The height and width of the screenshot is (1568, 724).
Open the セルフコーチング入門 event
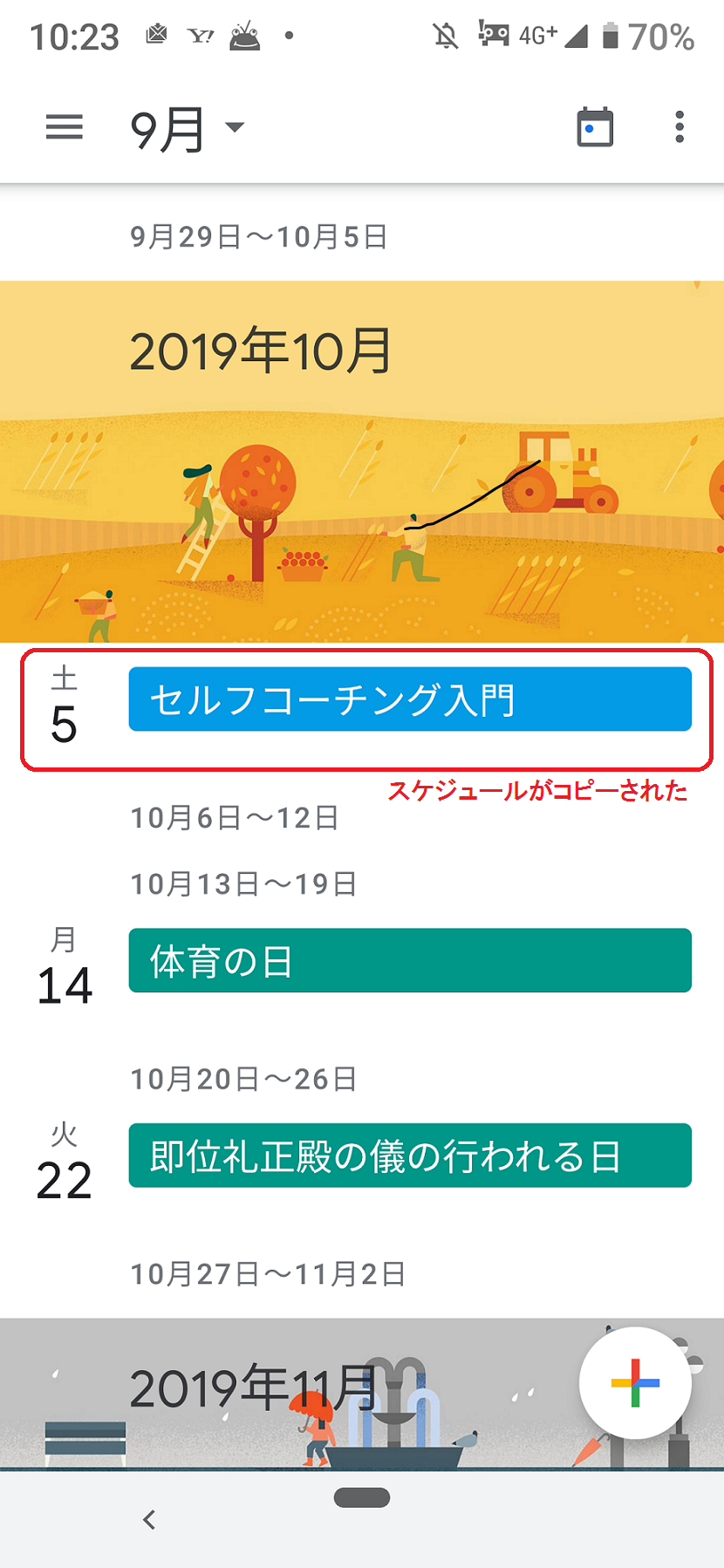410,699
